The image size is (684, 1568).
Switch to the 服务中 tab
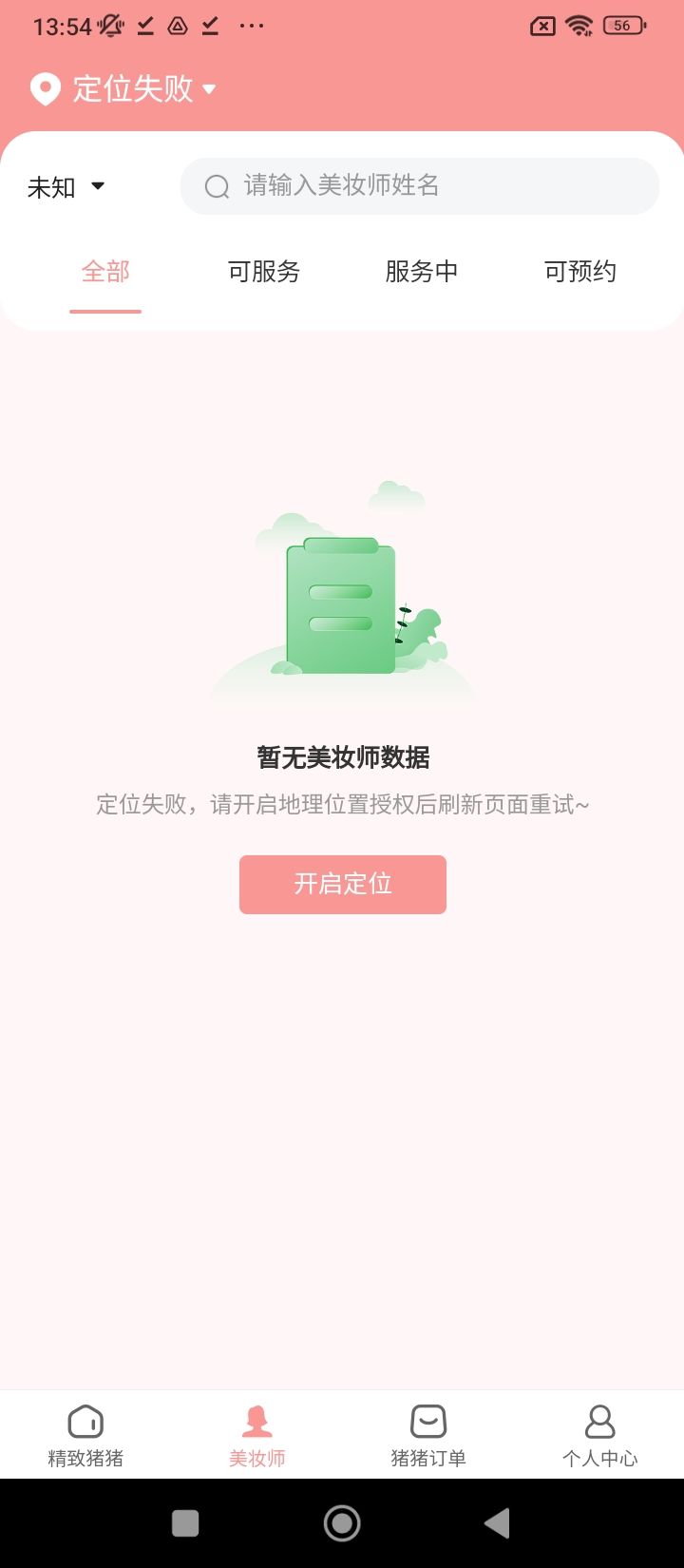421,272
